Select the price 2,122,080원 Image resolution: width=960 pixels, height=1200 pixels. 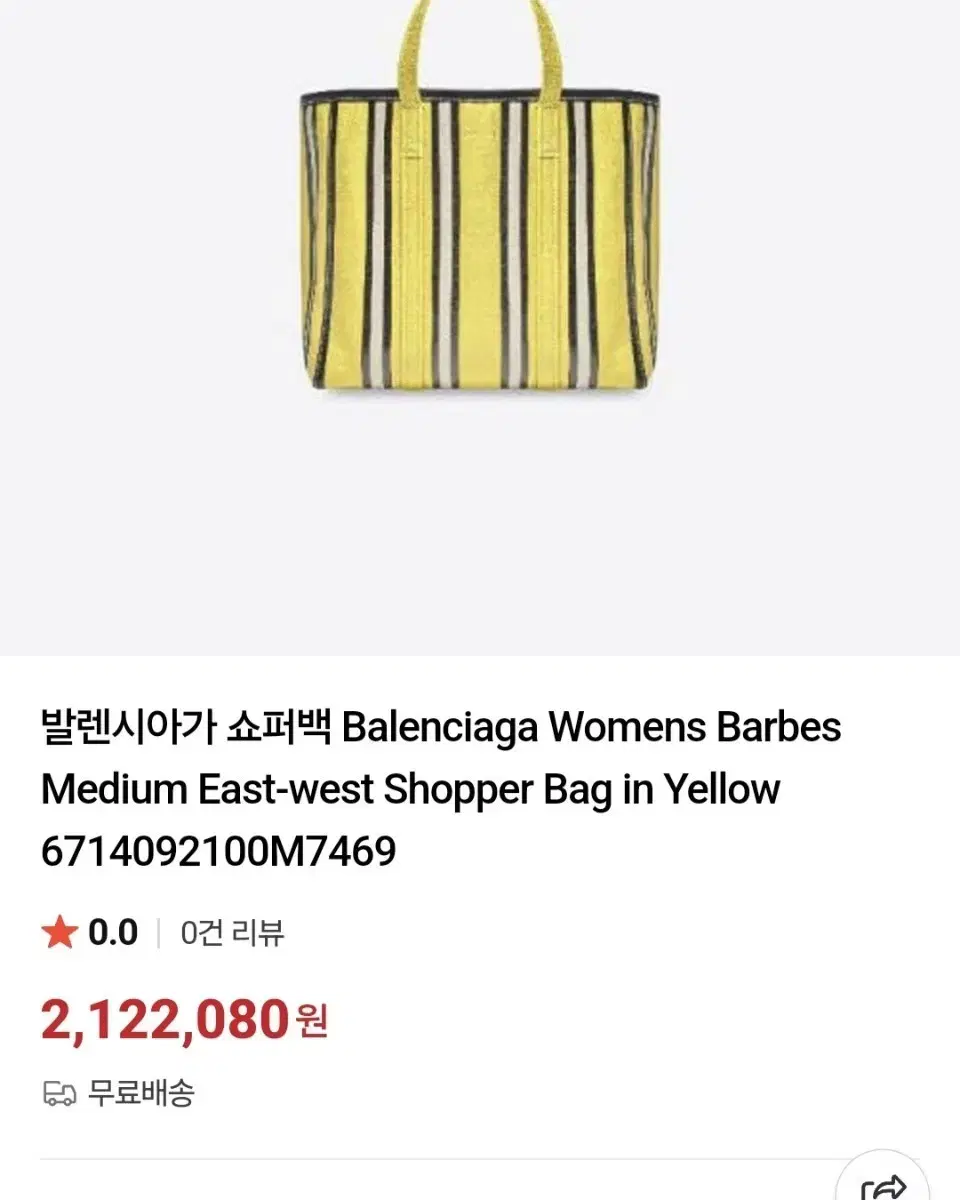click(165, 1020)
